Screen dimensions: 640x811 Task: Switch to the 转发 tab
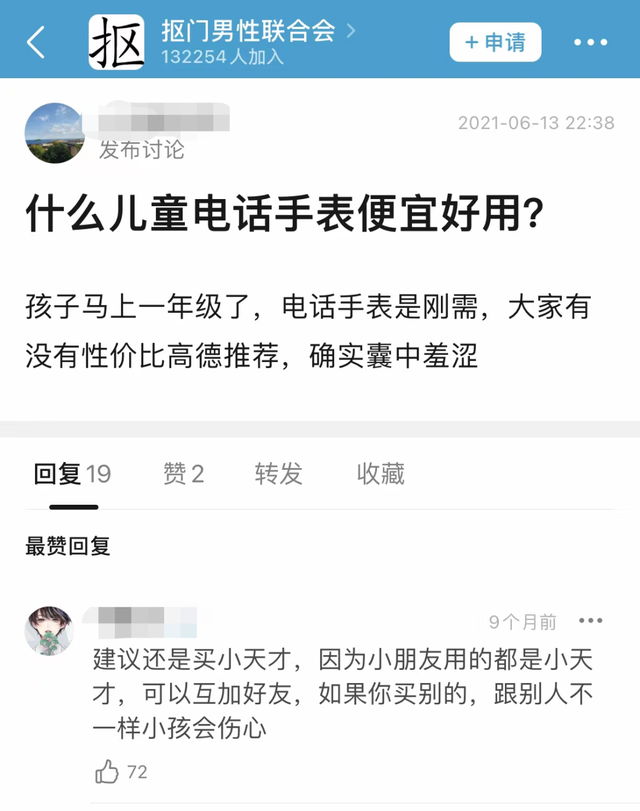(278, 474)
